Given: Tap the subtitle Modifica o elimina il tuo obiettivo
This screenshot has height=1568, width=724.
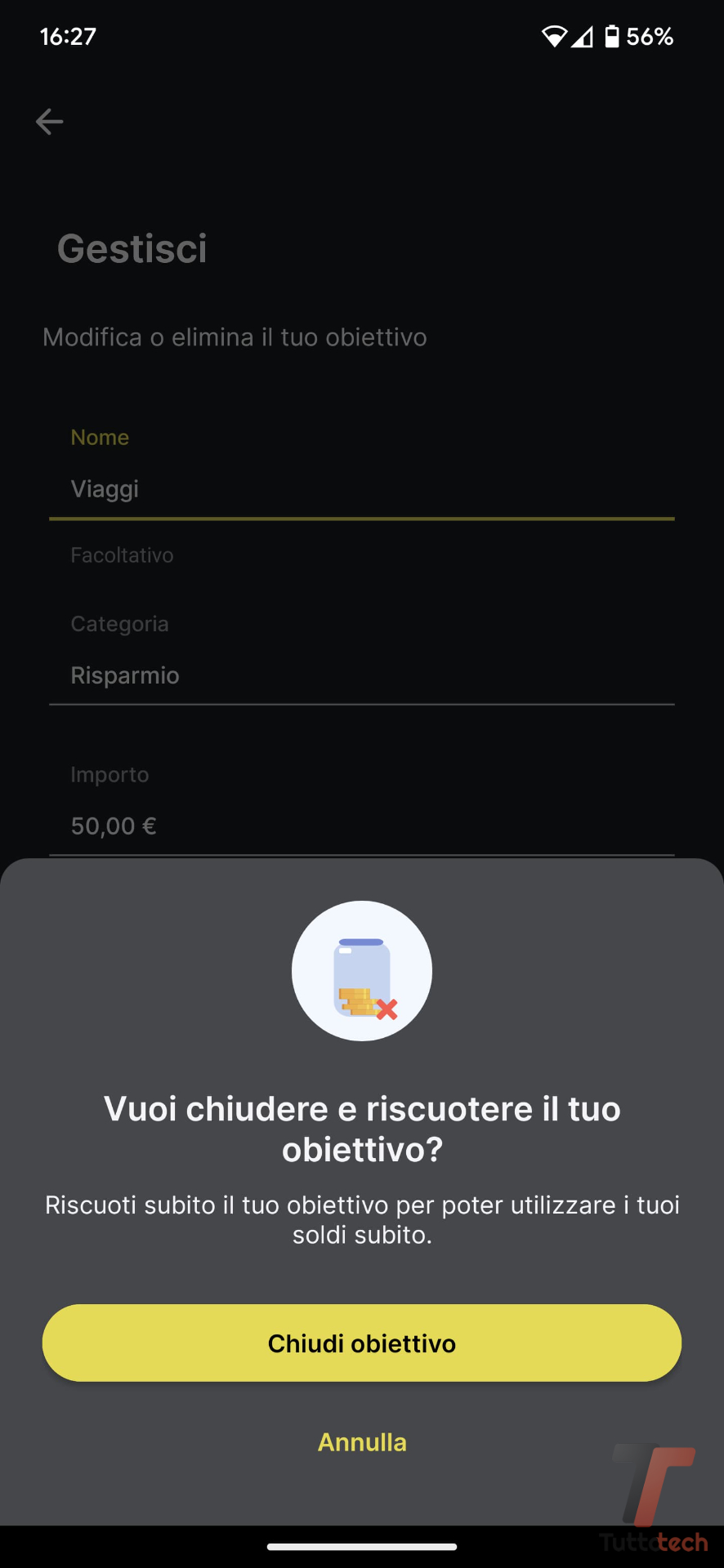Looking at the screenshot, I should [x=235, y=336].
